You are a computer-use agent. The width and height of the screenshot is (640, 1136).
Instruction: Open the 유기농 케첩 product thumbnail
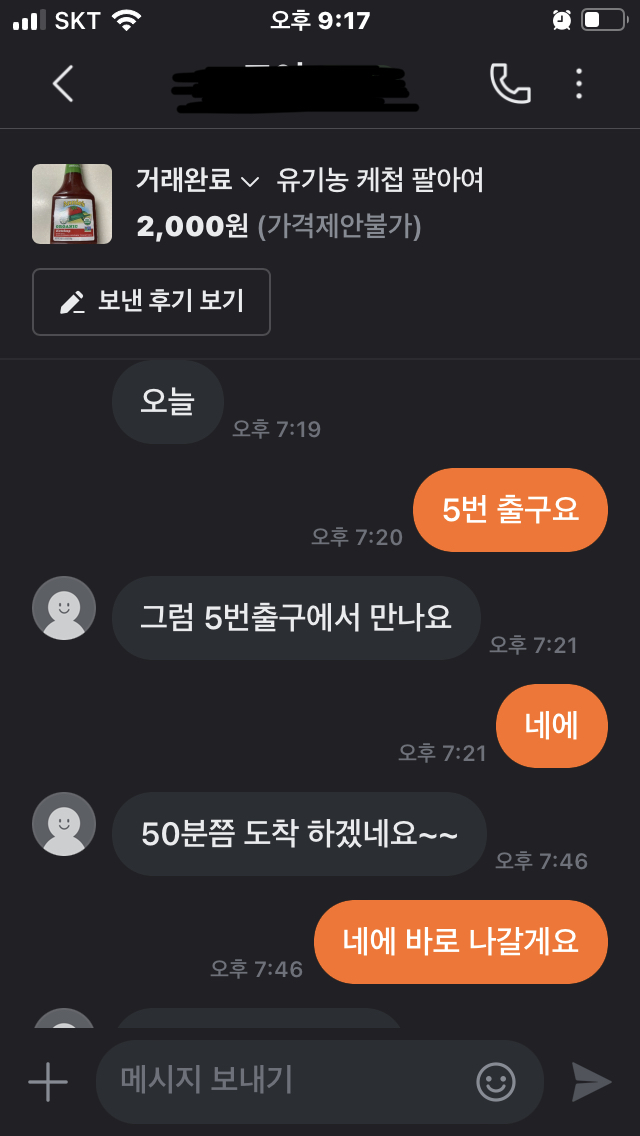[72, 204]
